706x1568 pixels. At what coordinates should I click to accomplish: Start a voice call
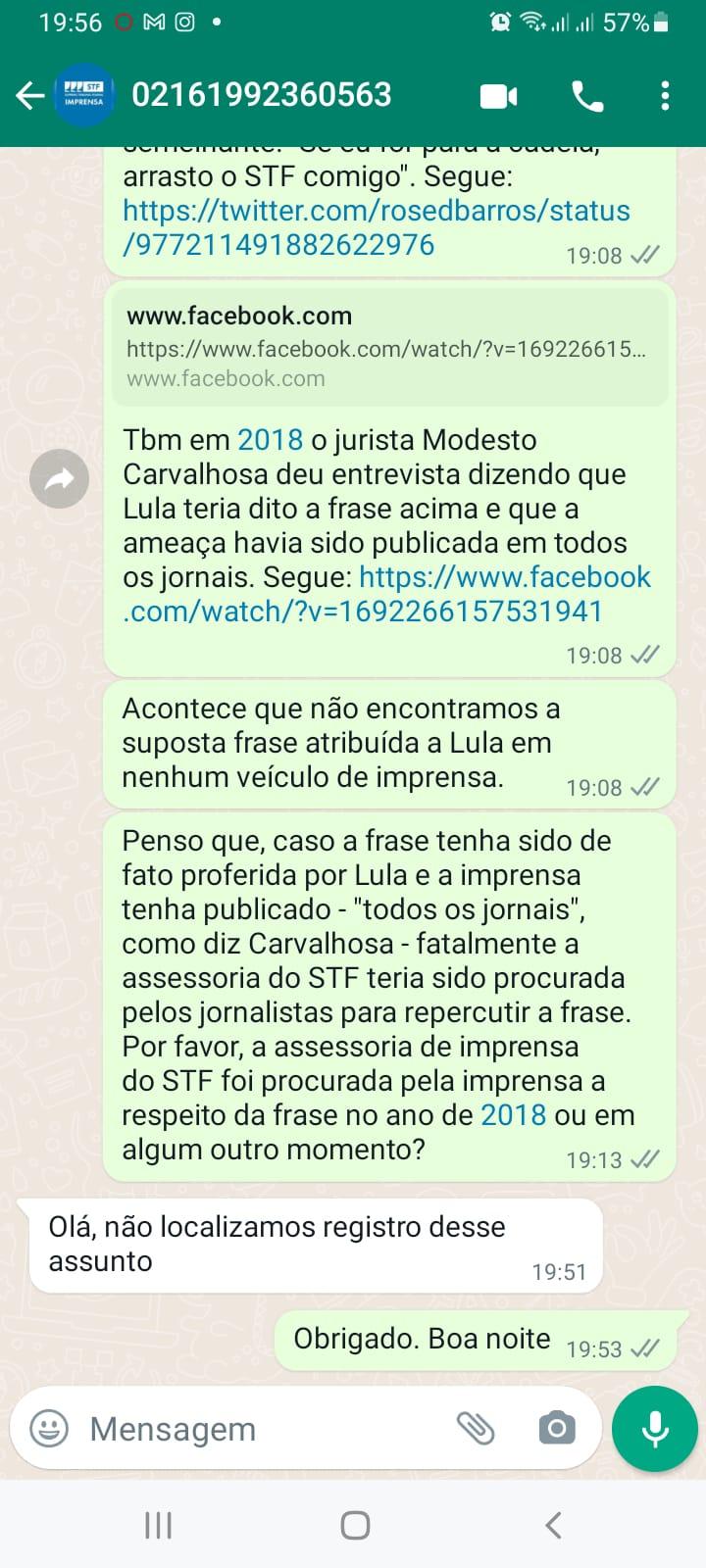pyautogui.click(x=587, y=96)
